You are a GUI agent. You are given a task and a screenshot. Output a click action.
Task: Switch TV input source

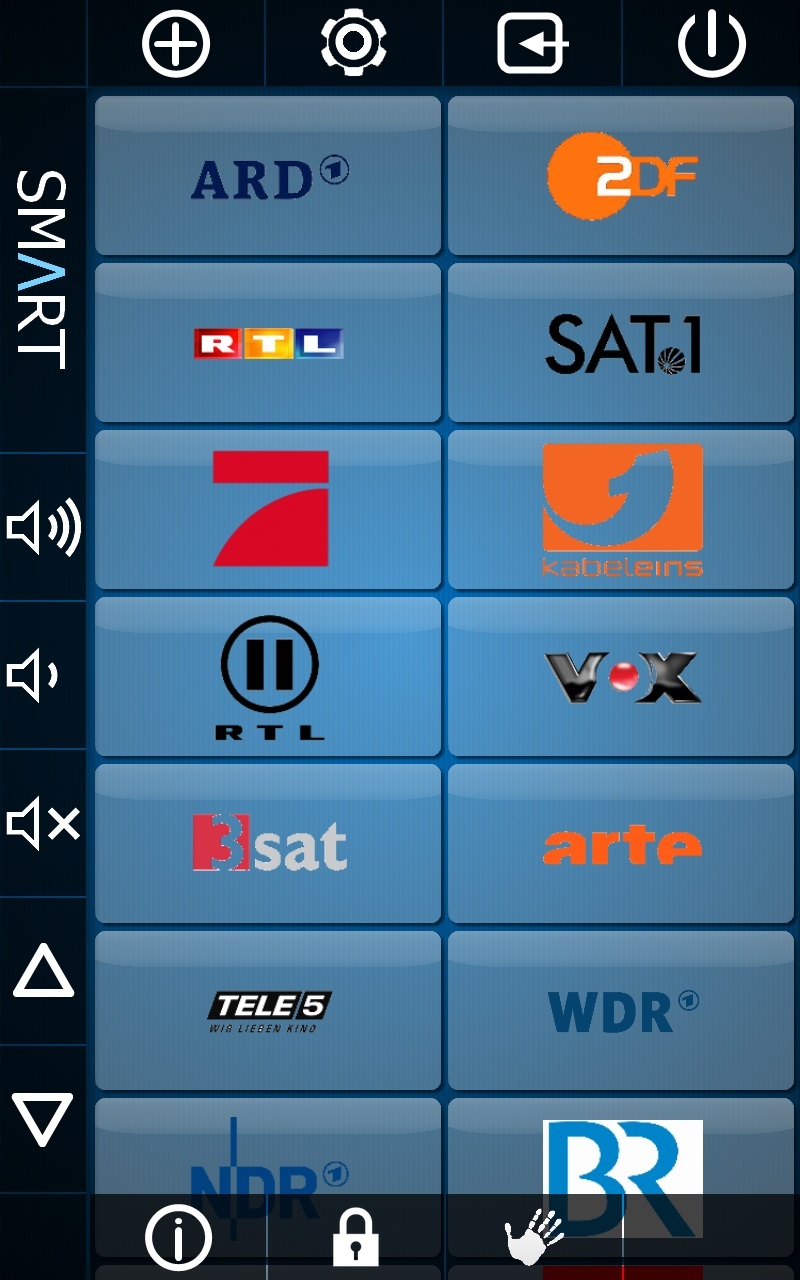533,44
